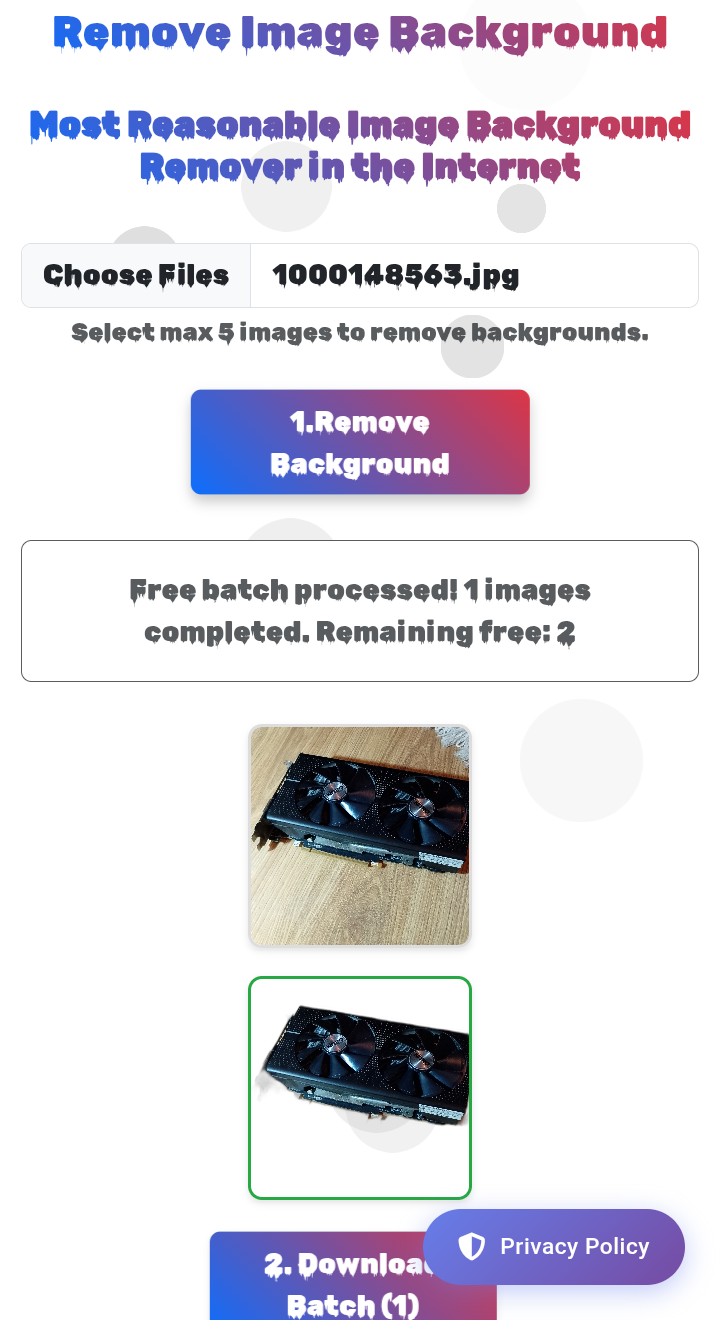Open the original graphics card photo
This screenshot has height=1344, width=720.
pyautogui.click(x=360, y=836)
